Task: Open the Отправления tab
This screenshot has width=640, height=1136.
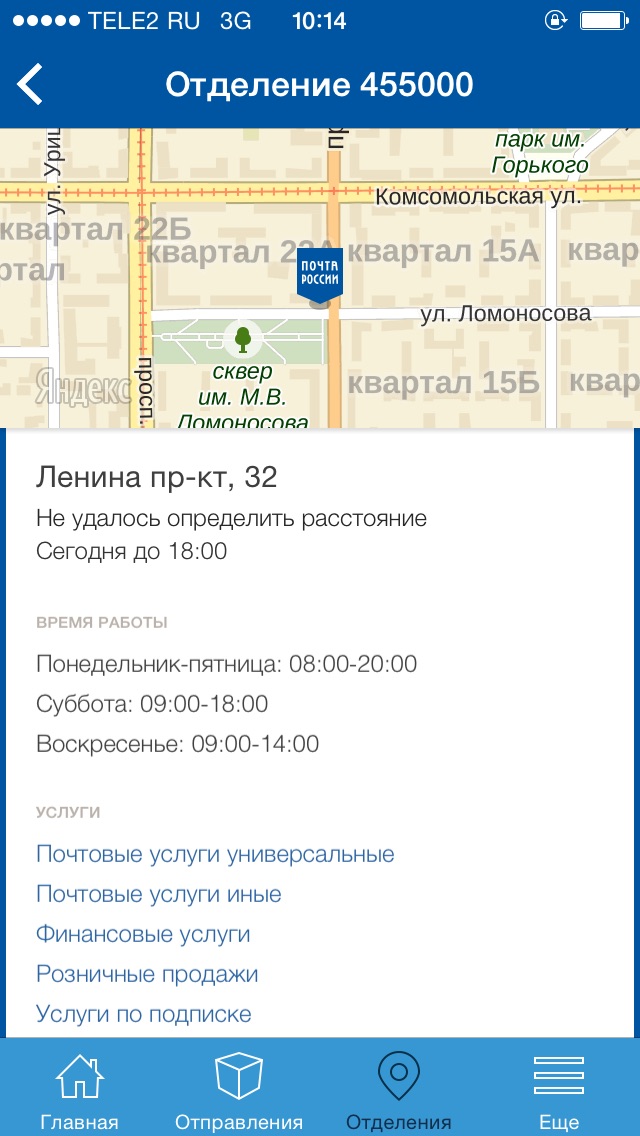Action: 239,1090
